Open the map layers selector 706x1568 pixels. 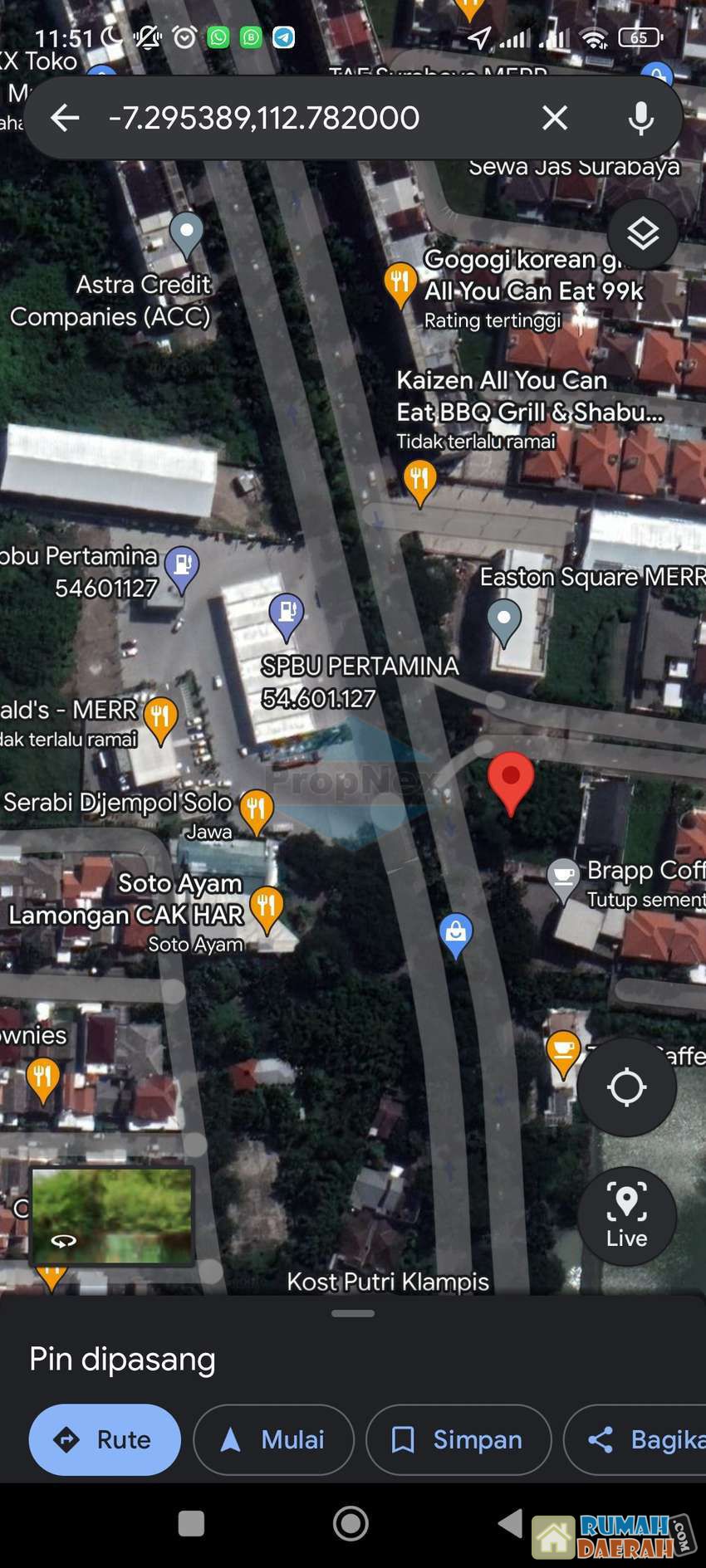click(643, 235)
